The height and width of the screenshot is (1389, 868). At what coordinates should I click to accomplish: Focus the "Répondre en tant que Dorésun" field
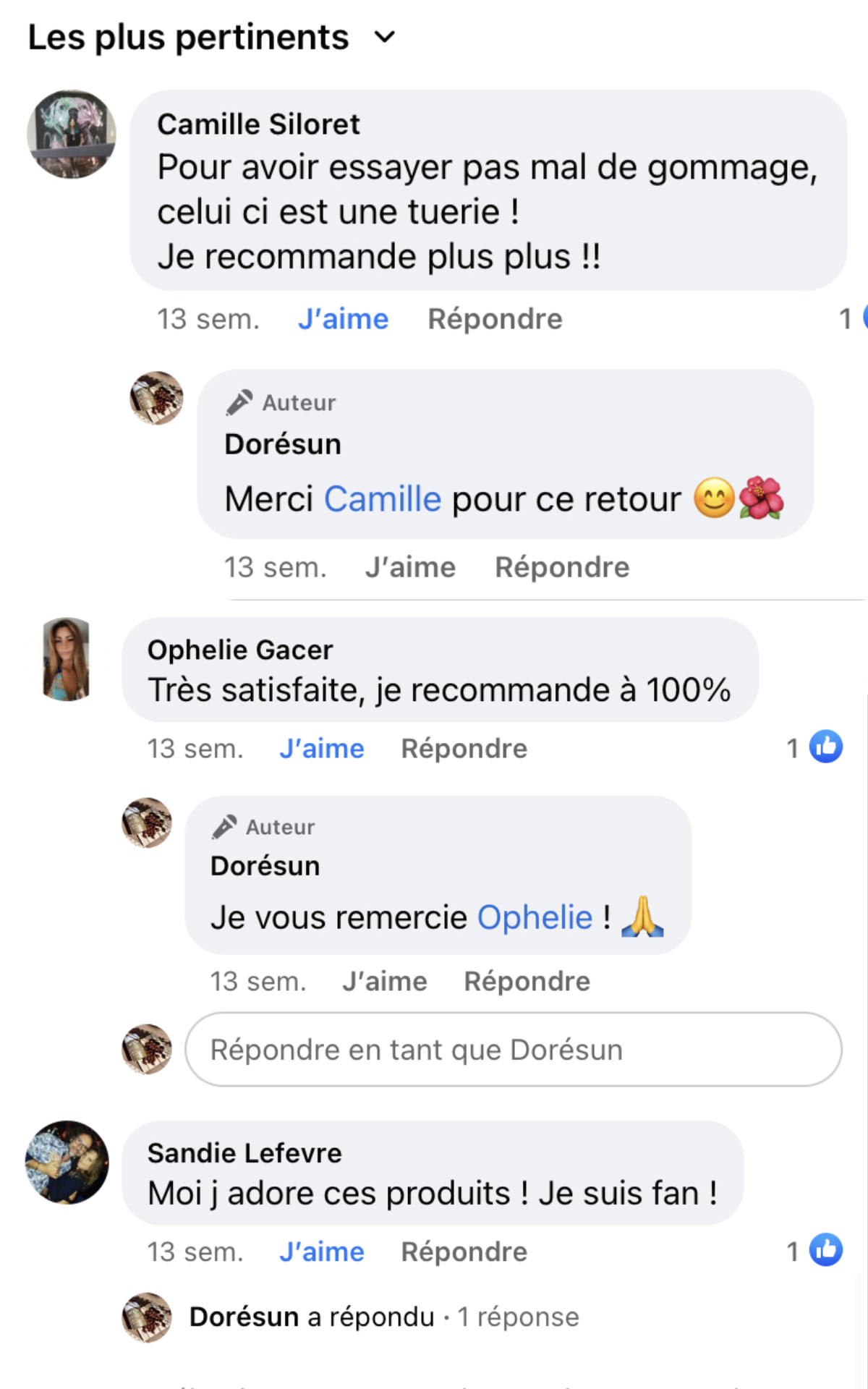513,1050
